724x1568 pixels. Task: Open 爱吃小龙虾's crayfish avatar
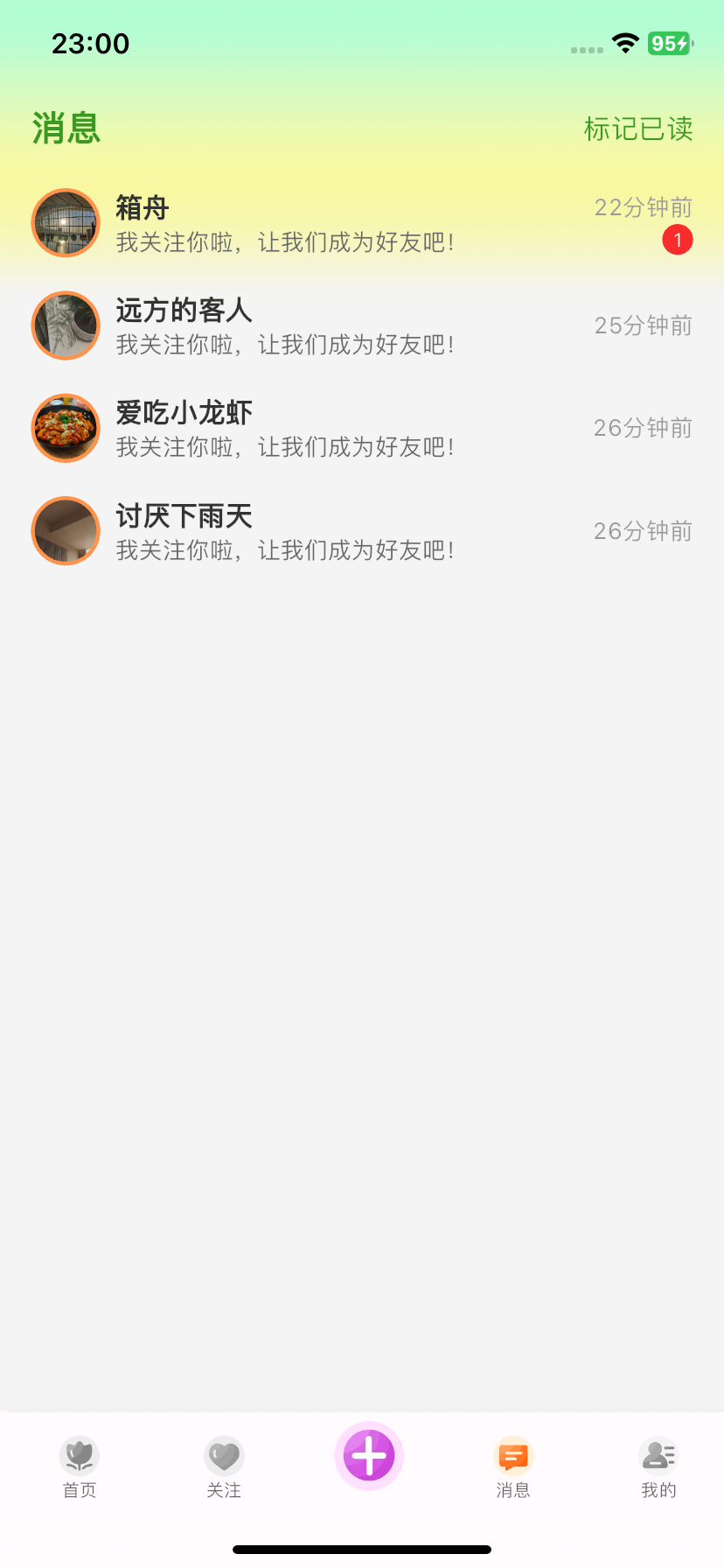[x=65, y=428]
